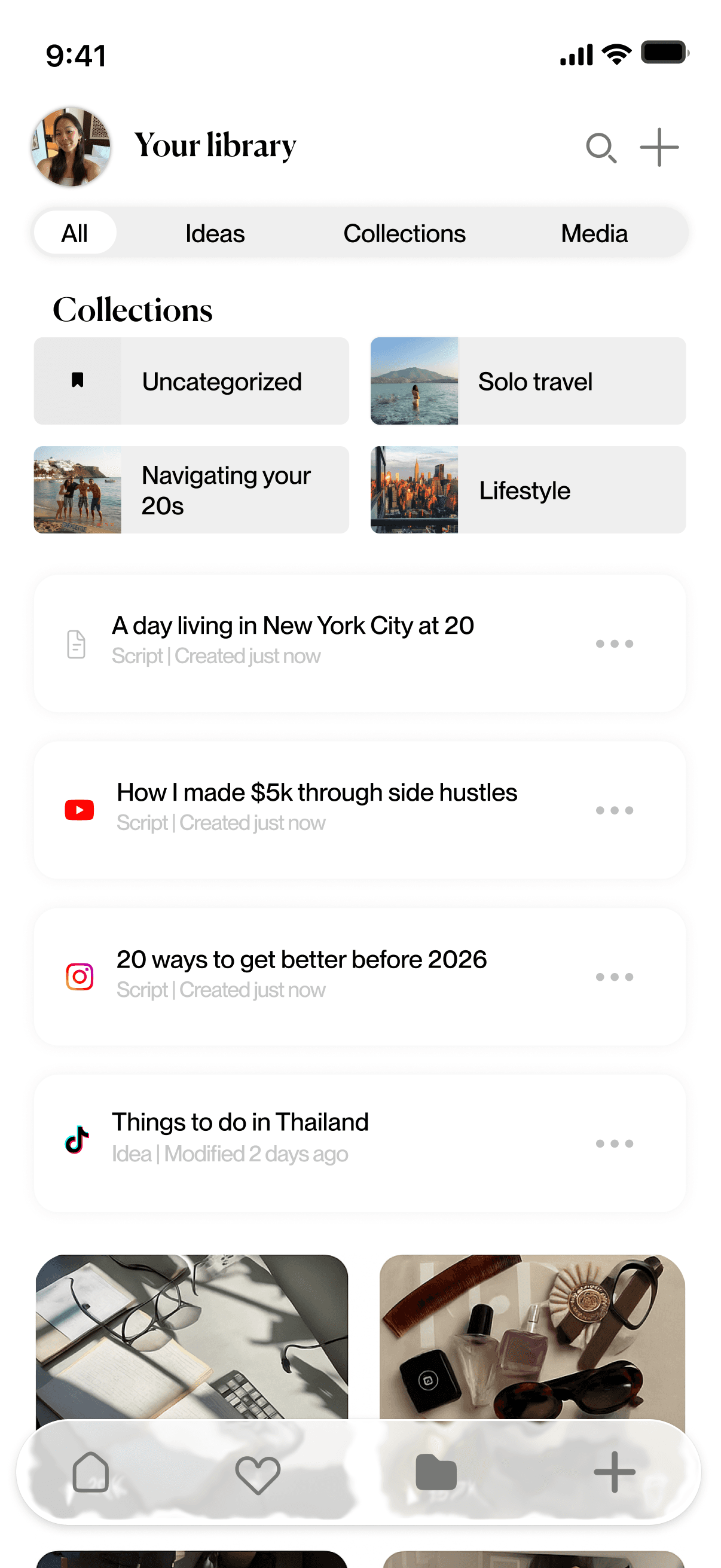Select the All tab

coord(75,234)
